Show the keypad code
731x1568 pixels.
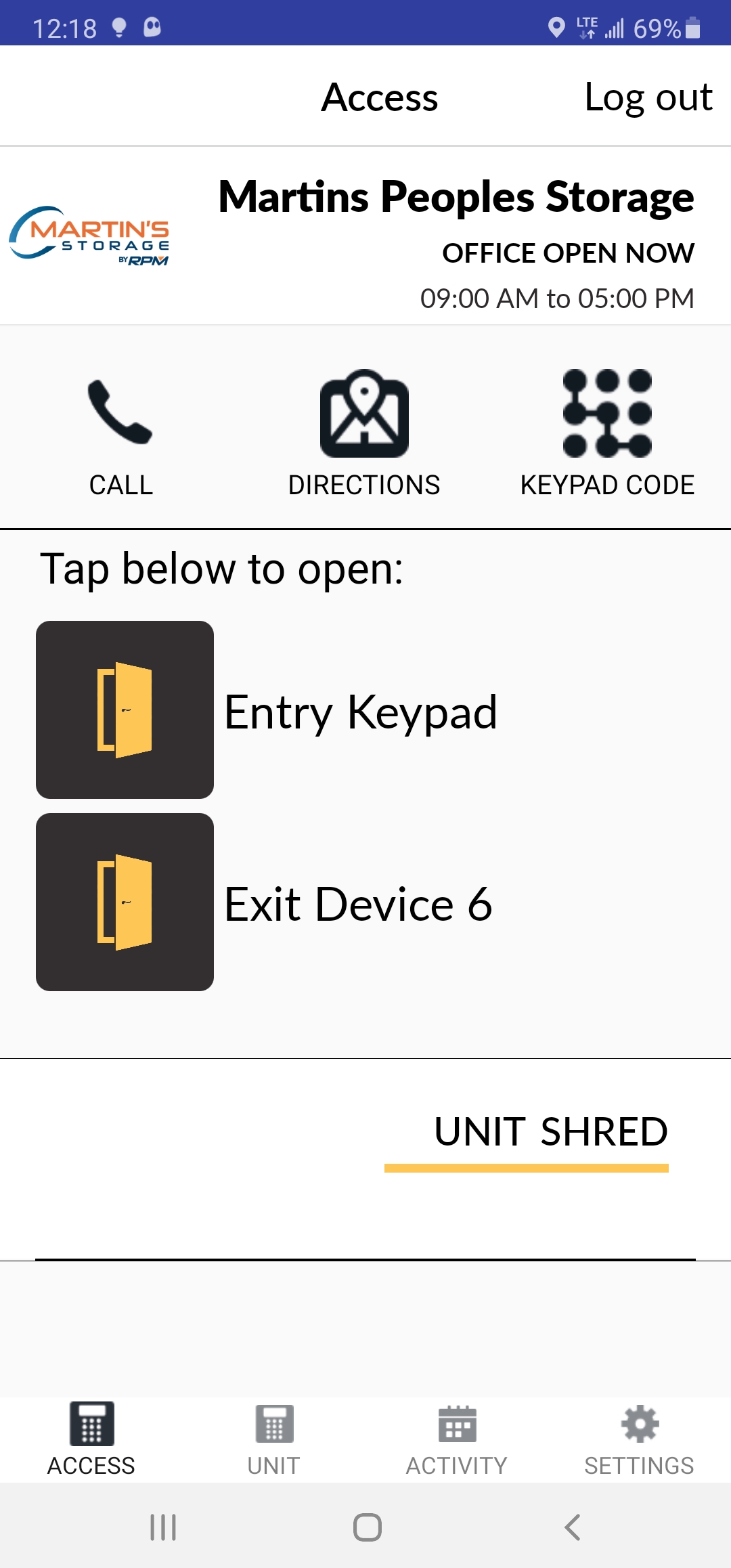[x=607, y=436]
